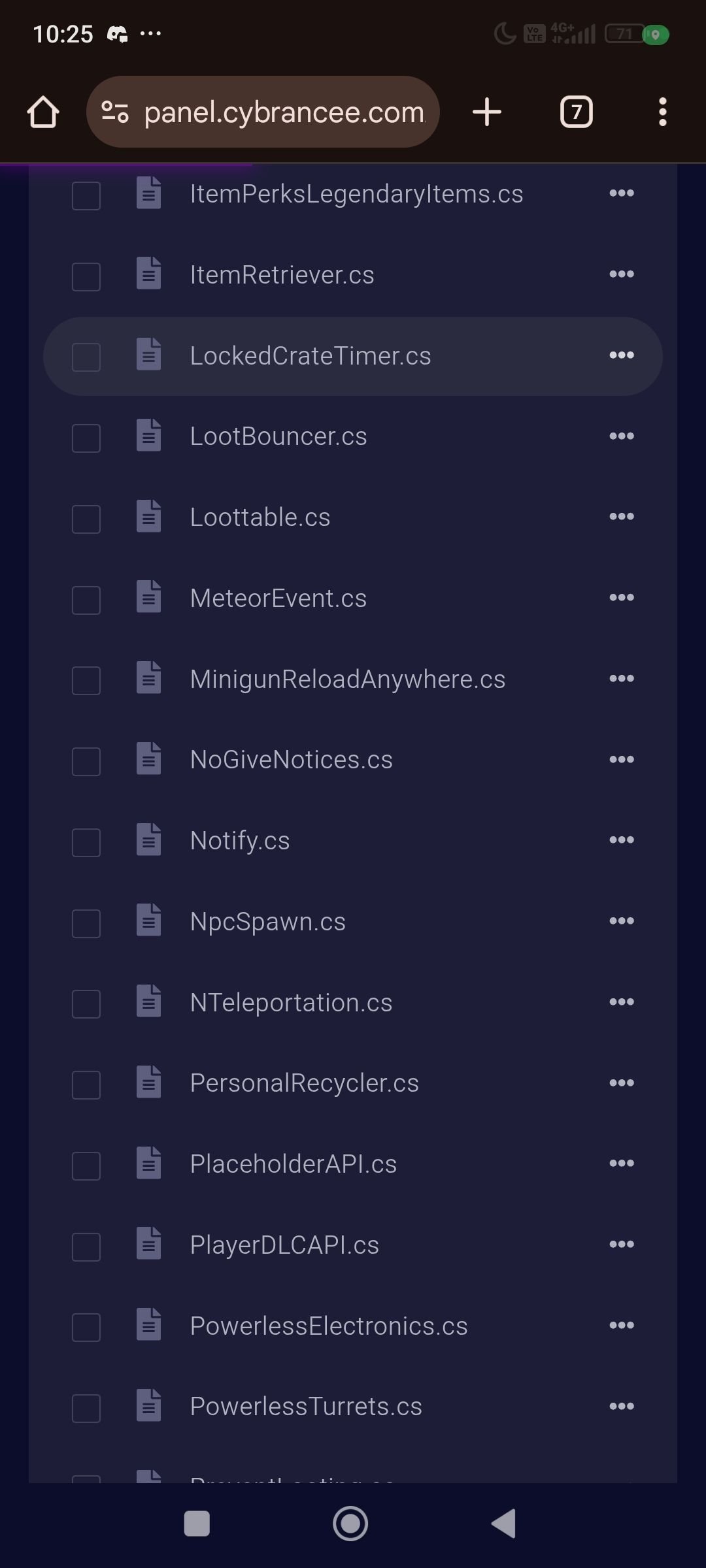Open the browser home page
This screenshot has width=706, height=1568.
pos(43,112)
